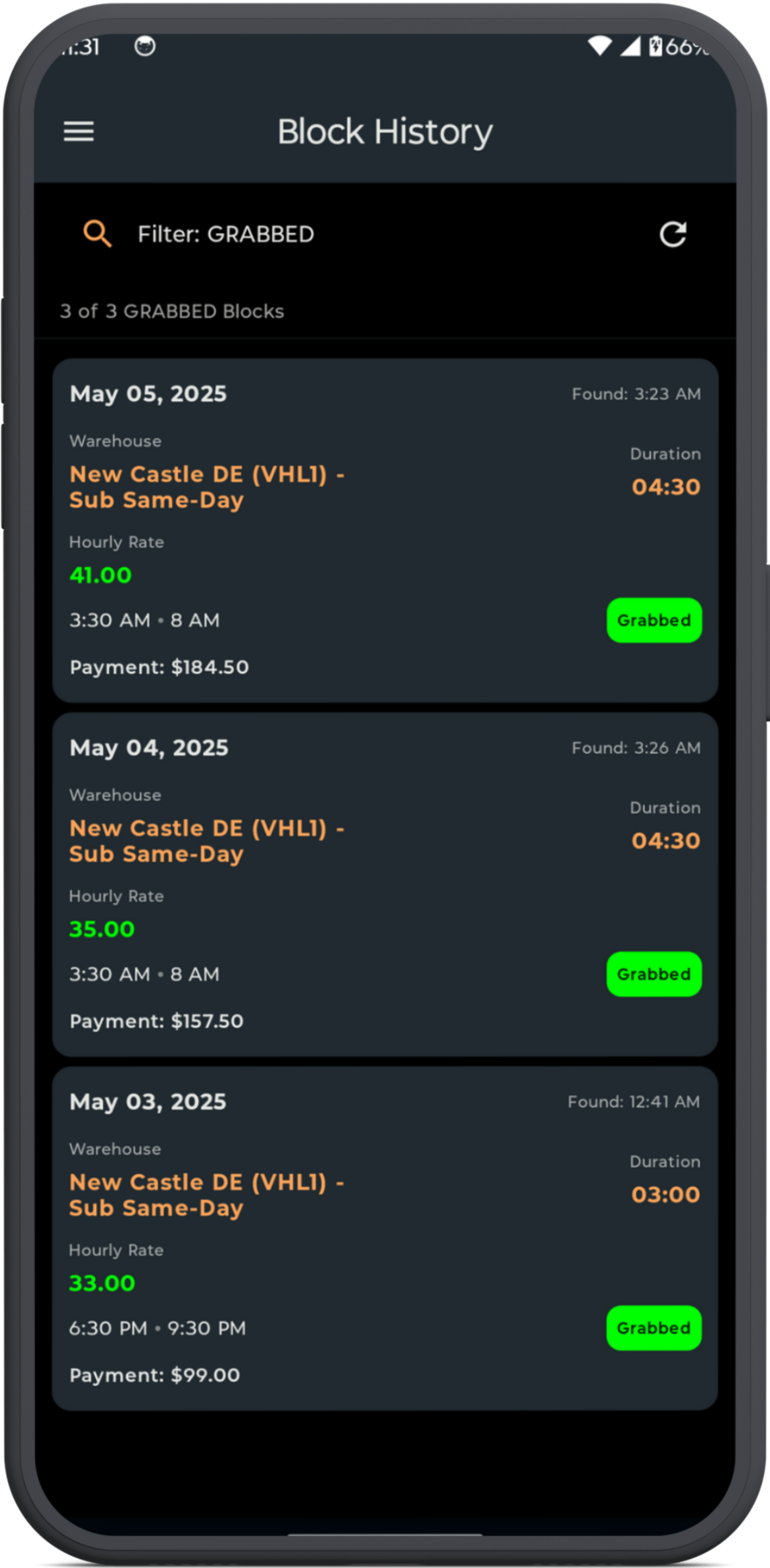Tap Payment: $157.50 on the May 04 block
The width and height of the screenshot is (770, 1568).
pos(156,1022)
